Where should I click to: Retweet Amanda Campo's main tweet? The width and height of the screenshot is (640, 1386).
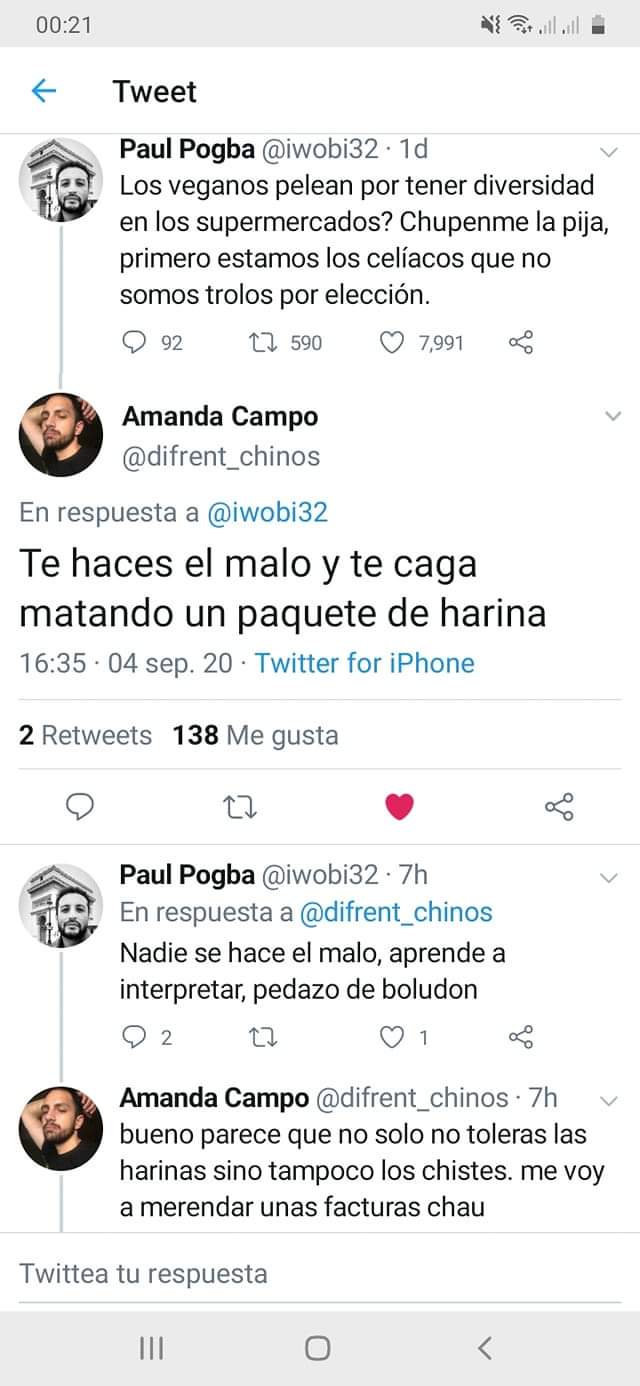[239, 807]
